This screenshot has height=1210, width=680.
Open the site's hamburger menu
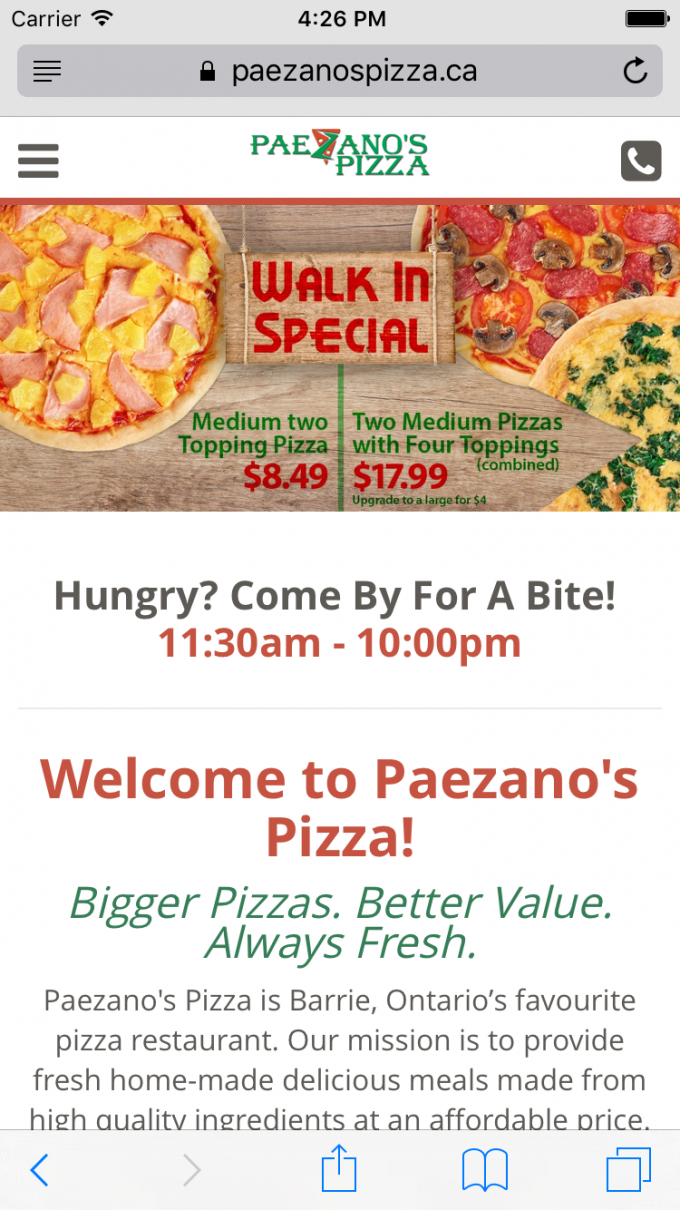pos(38,160)
